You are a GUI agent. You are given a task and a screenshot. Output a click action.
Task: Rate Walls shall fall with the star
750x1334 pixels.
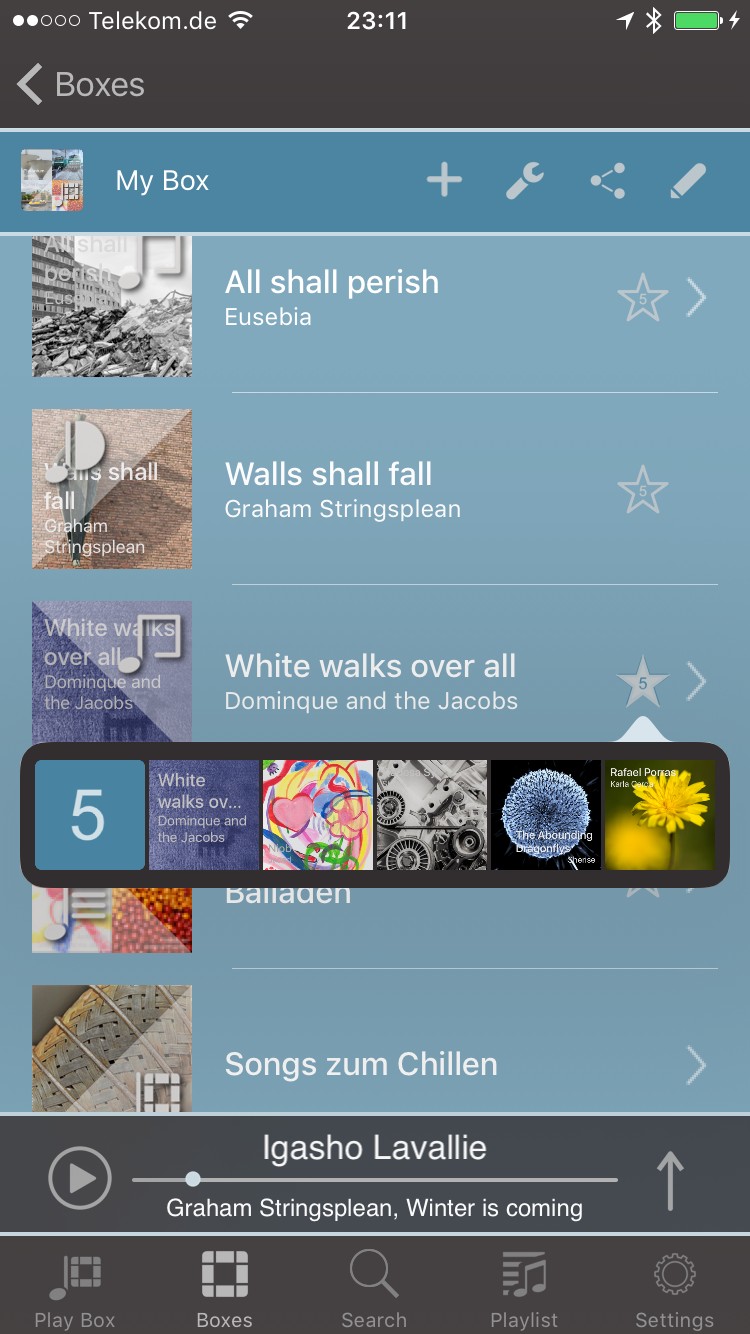(642, 490)
